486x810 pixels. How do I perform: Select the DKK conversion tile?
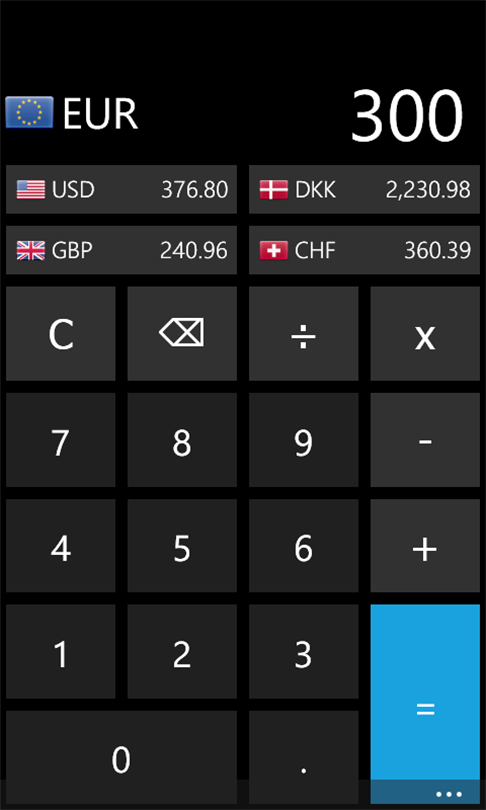click(x=364, y=190)
